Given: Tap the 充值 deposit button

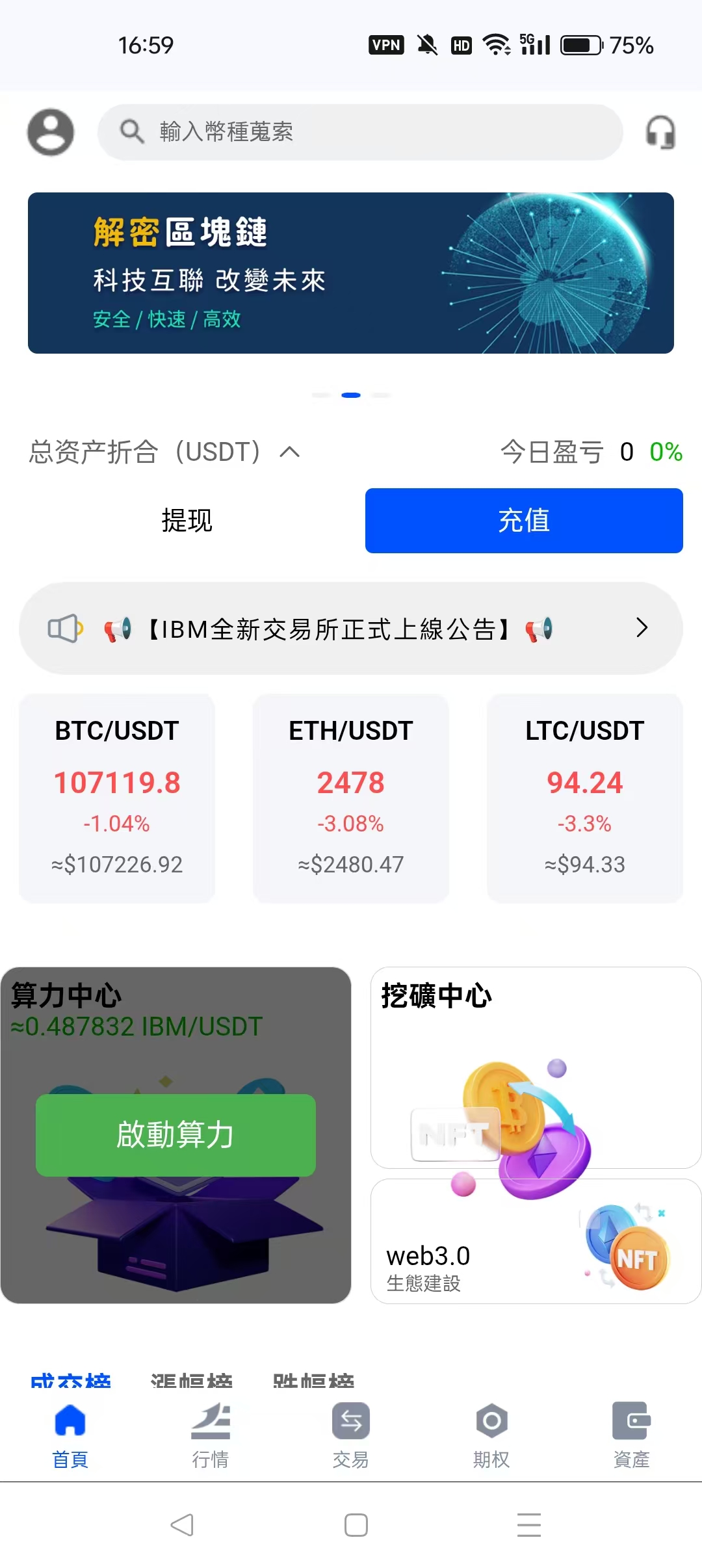Looking at the screenshot, I should coord(524,521).
